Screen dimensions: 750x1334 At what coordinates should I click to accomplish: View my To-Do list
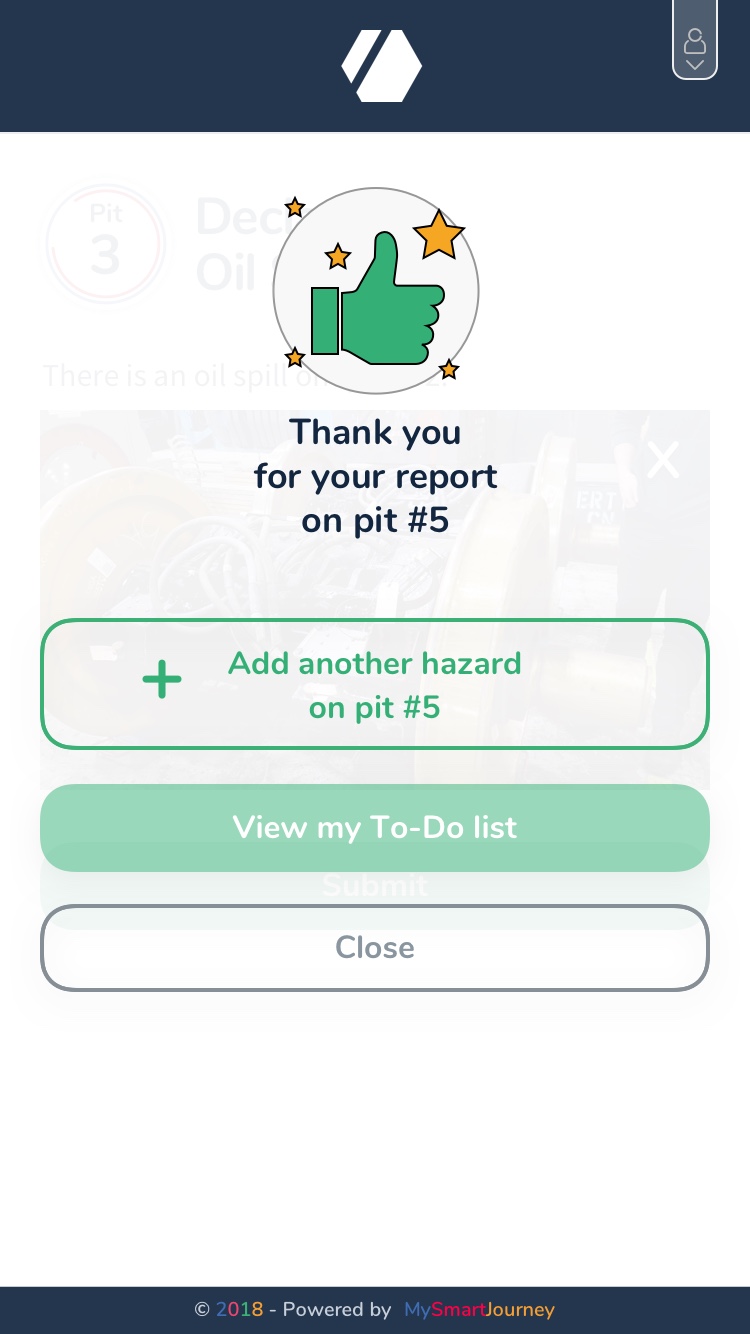[x=375, y=828]
